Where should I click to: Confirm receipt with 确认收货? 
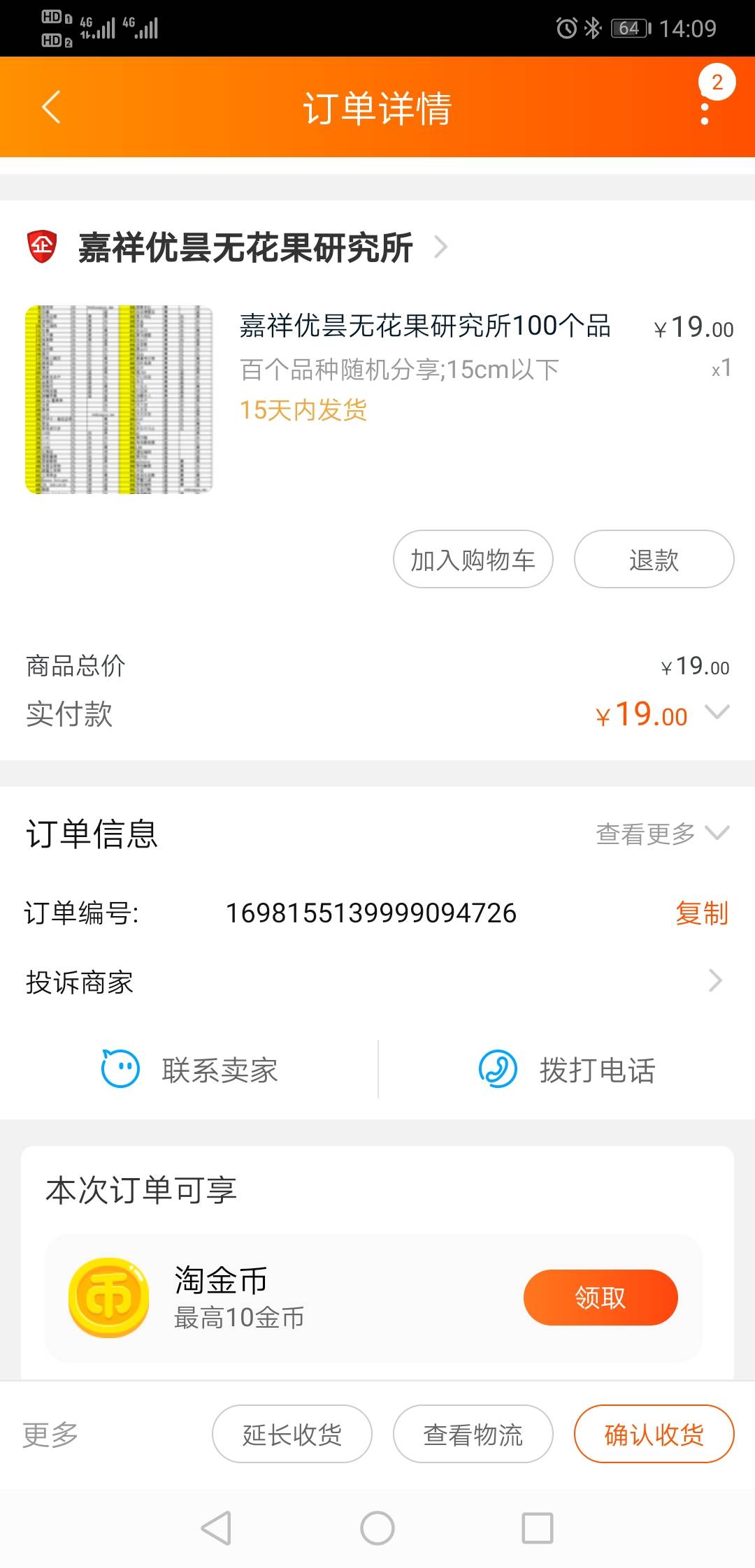coord(654,1435)
